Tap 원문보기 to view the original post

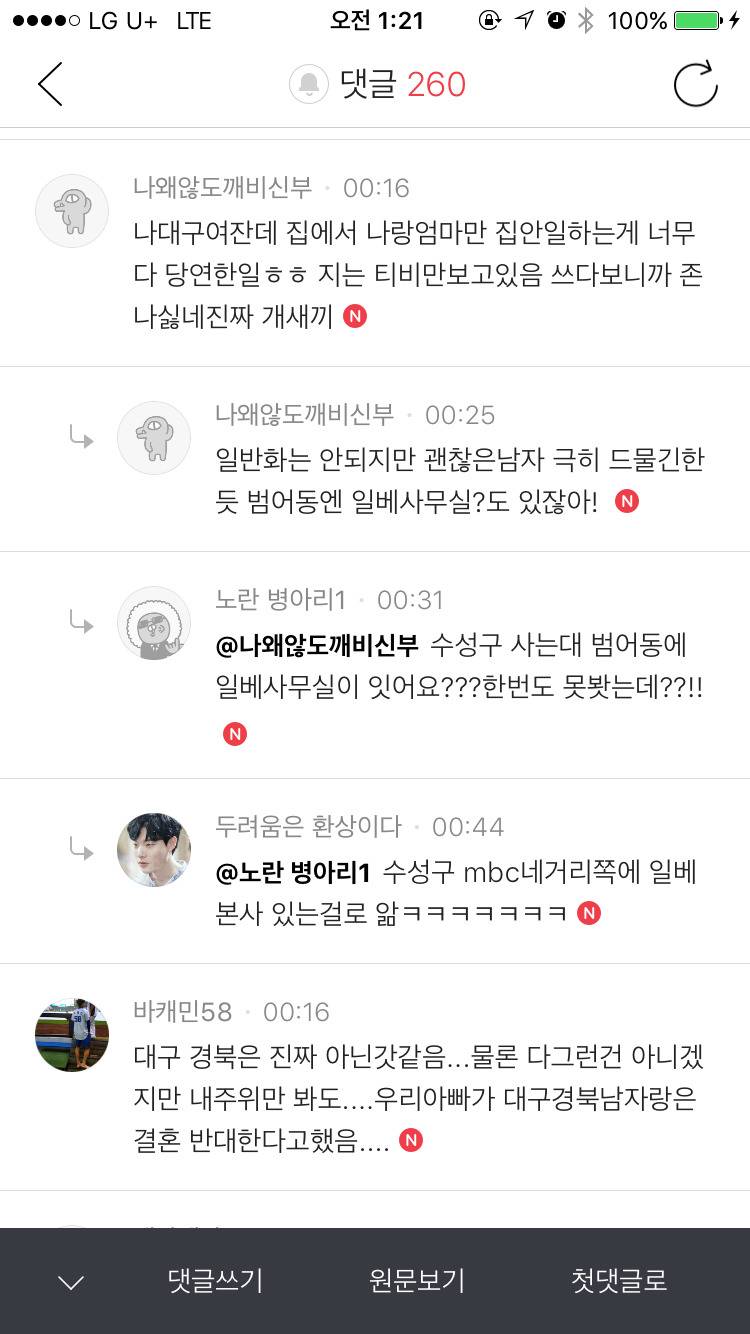tap(418, 1279)
